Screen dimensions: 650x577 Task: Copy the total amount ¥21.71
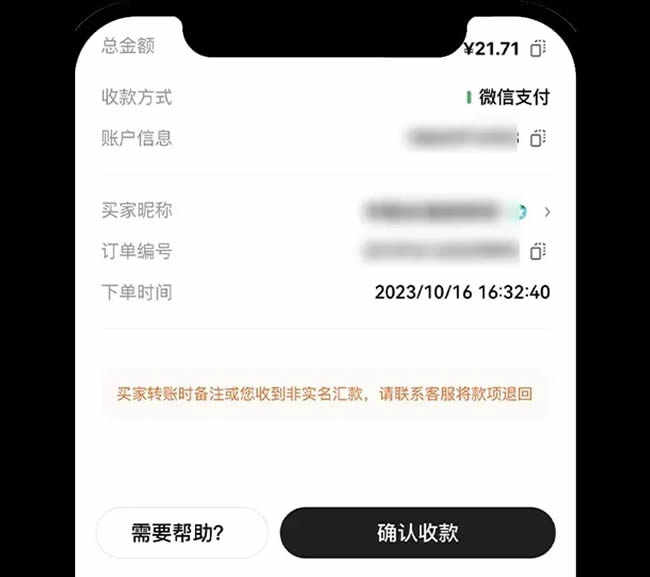pos(538,49)
